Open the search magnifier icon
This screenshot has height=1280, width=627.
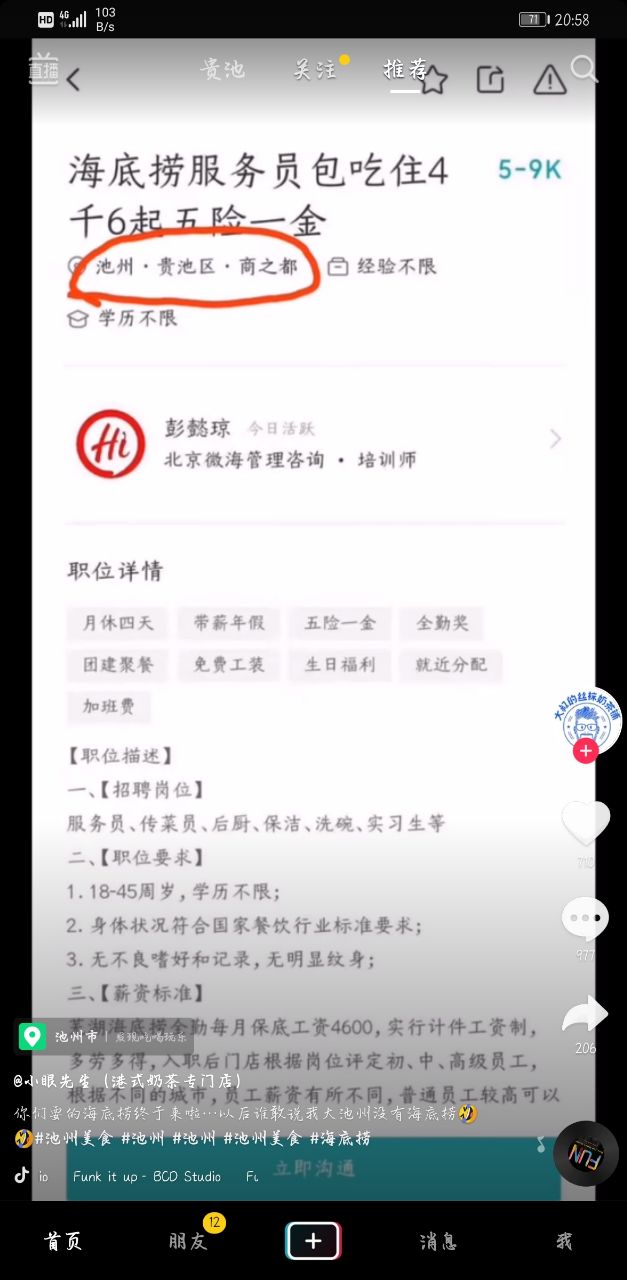(584, 69)
